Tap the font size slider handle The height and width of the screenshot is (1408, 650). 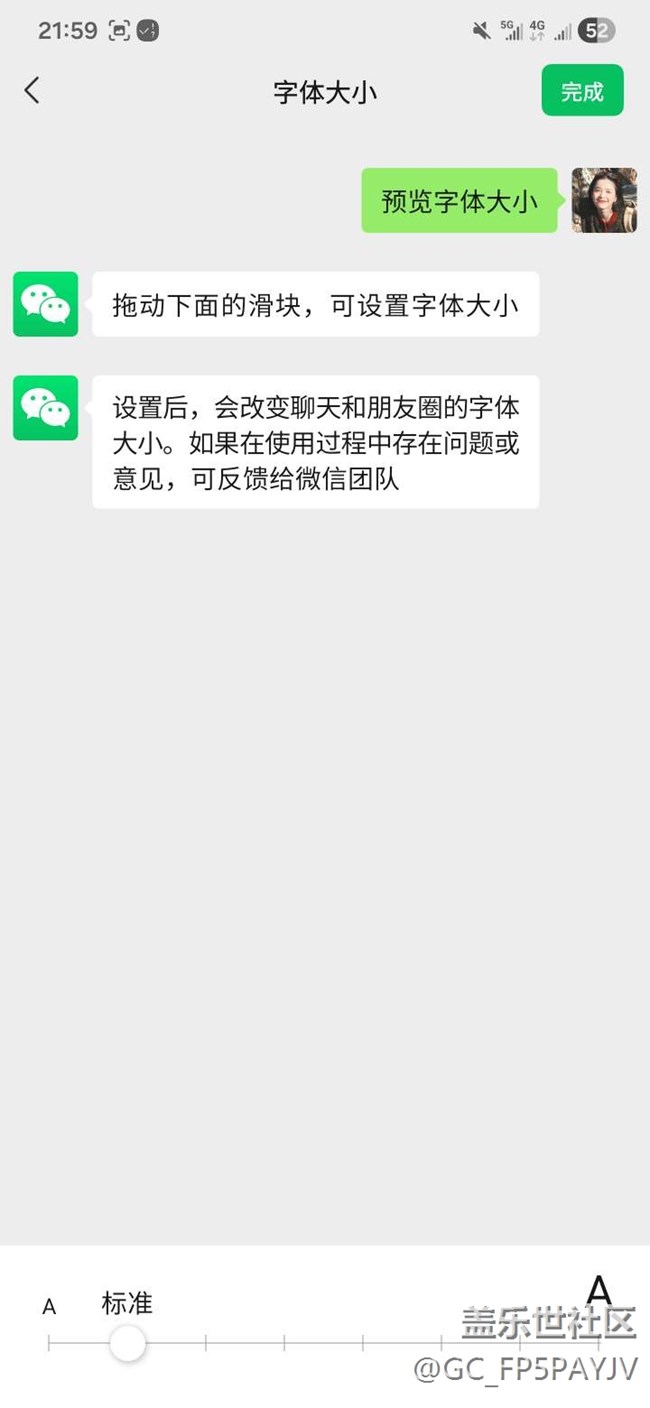pyautogui.click(x=127, y=1343)
